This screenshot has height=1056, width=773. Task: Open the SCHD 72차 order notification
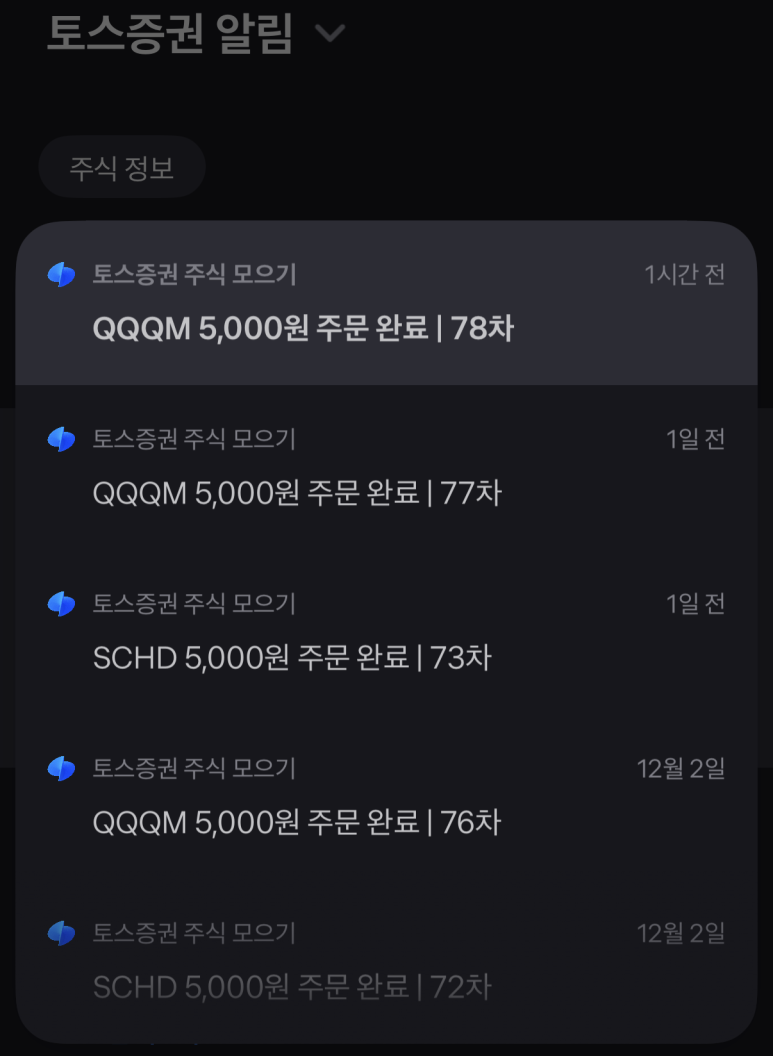coord(386,961)
